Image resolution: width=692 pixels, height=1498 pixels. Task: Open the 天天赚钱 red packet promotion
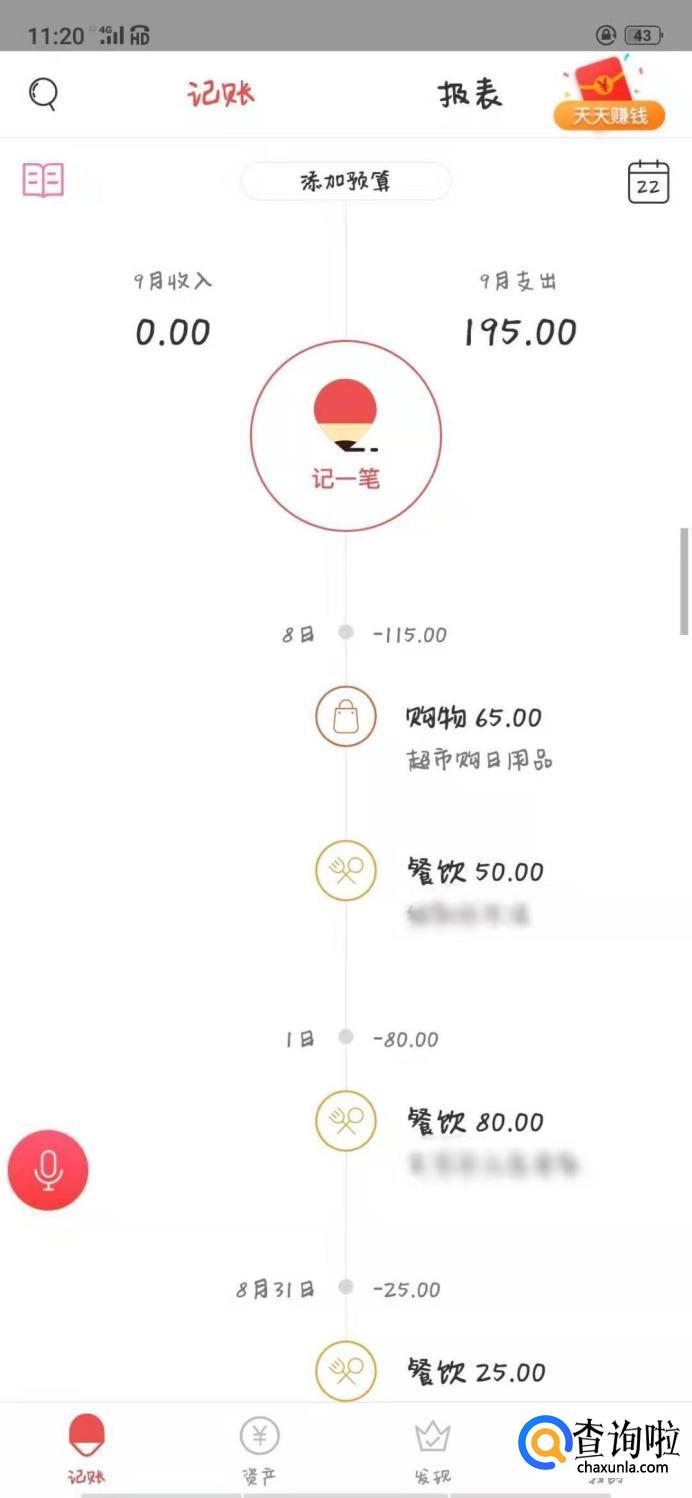pyautogui.click(x=609, y=98)
